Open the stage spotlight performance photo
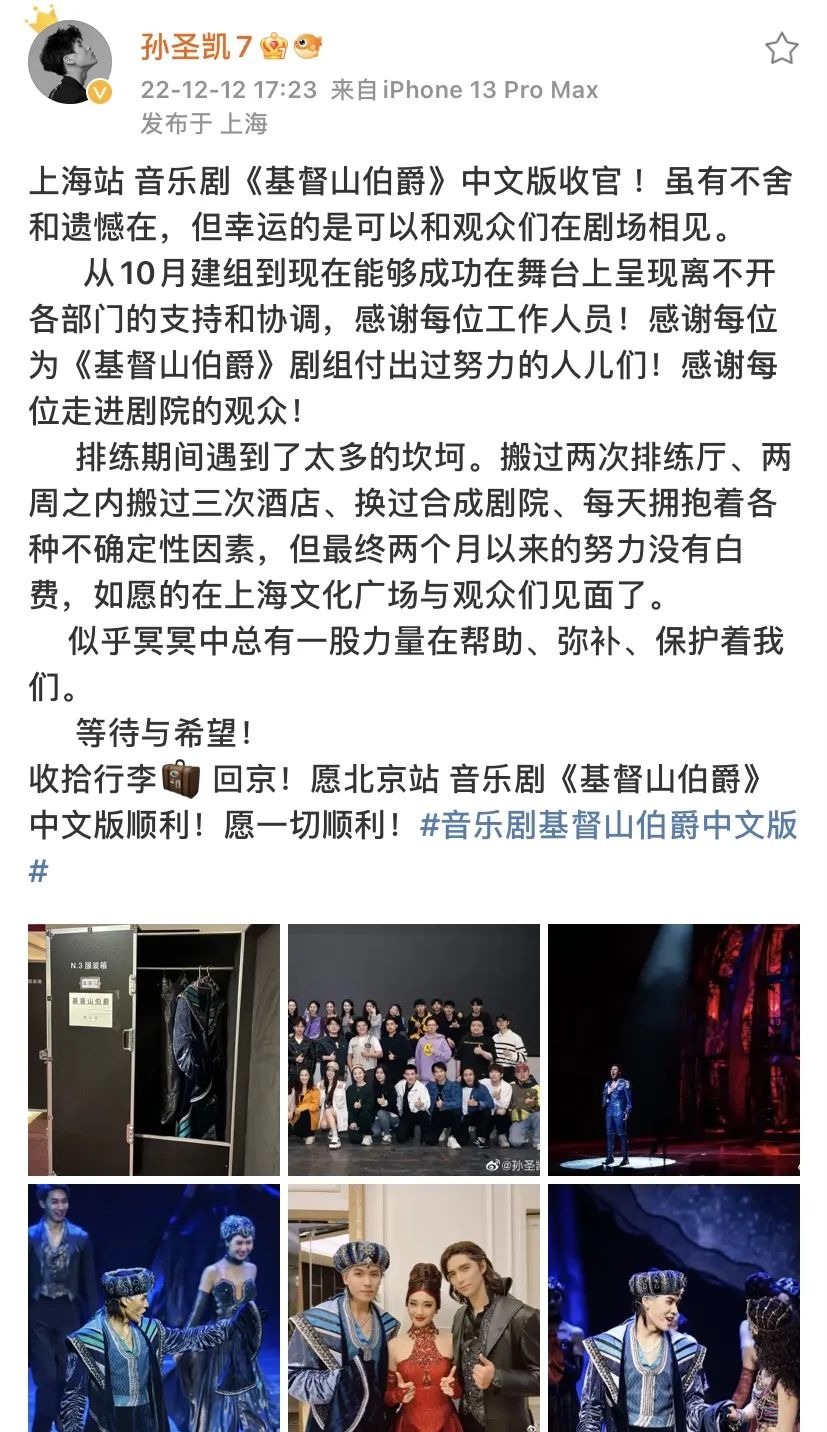Viewport: 827px width, 1432px height. pyautogui.click(x=673, y=1049)
